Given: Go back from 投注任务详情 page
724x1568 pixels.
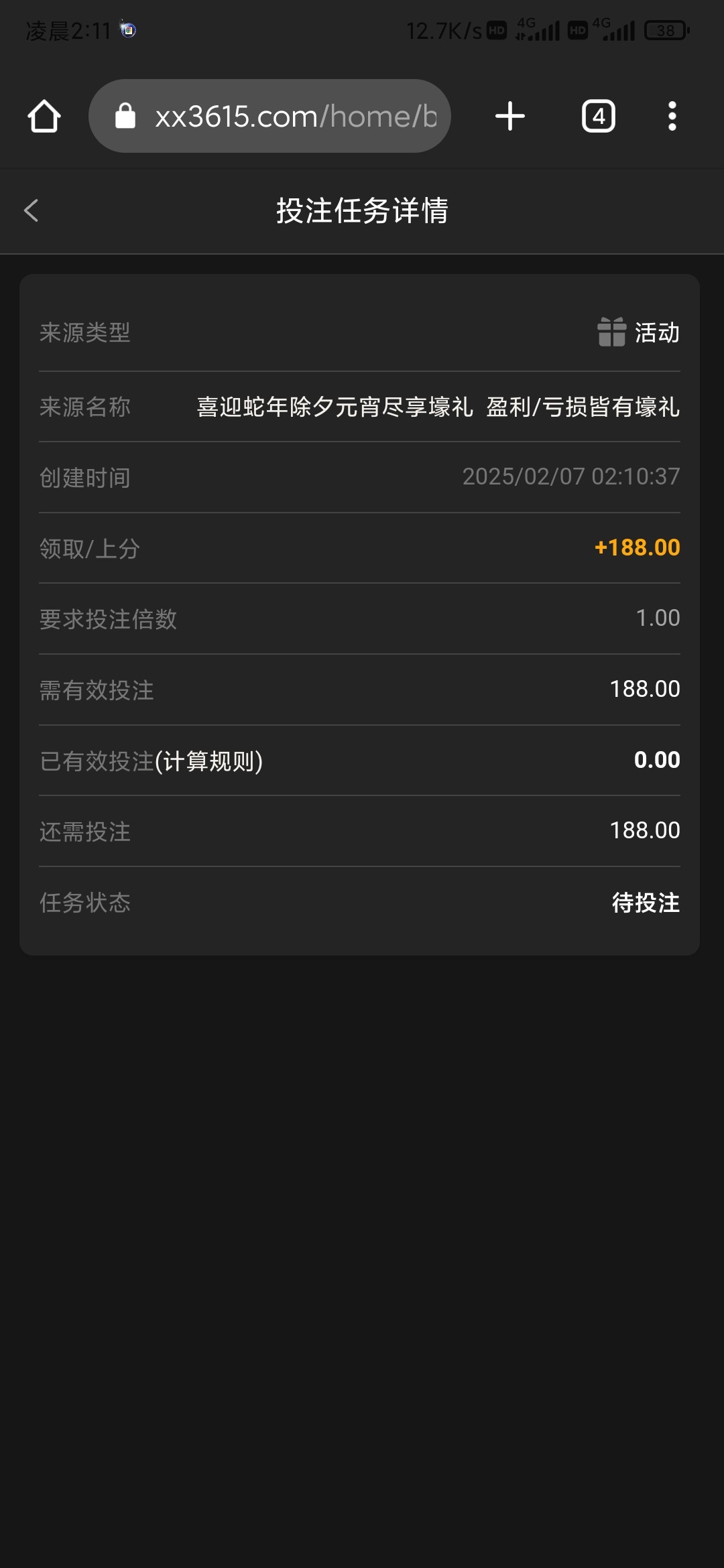Looking at the screenshot, I should pos(31,210).
